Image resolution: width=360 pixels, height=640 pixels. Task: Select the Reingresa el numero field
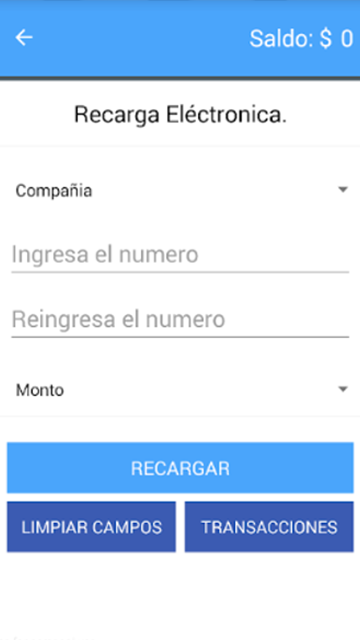(x=180, y=320)
